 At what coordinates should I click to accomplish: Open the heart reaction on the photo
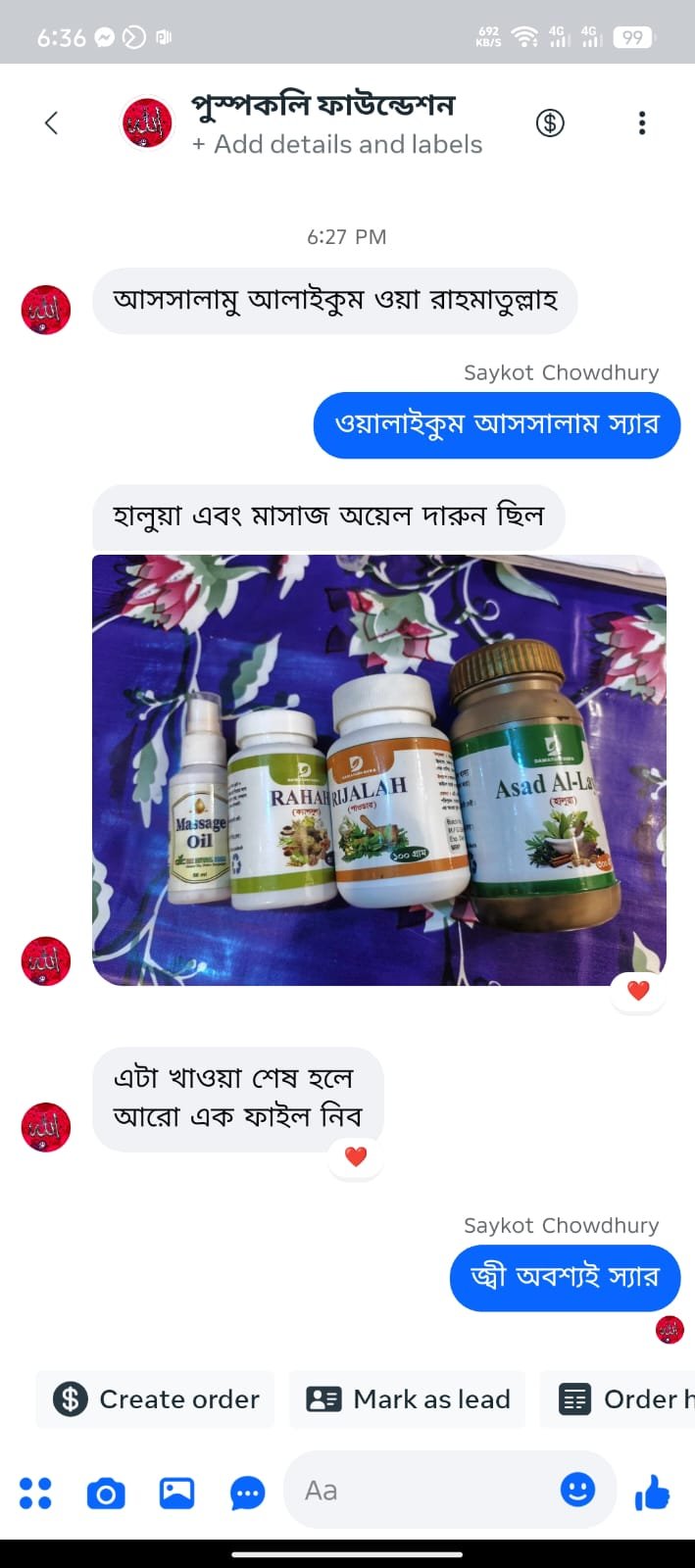tap(638, 991)
